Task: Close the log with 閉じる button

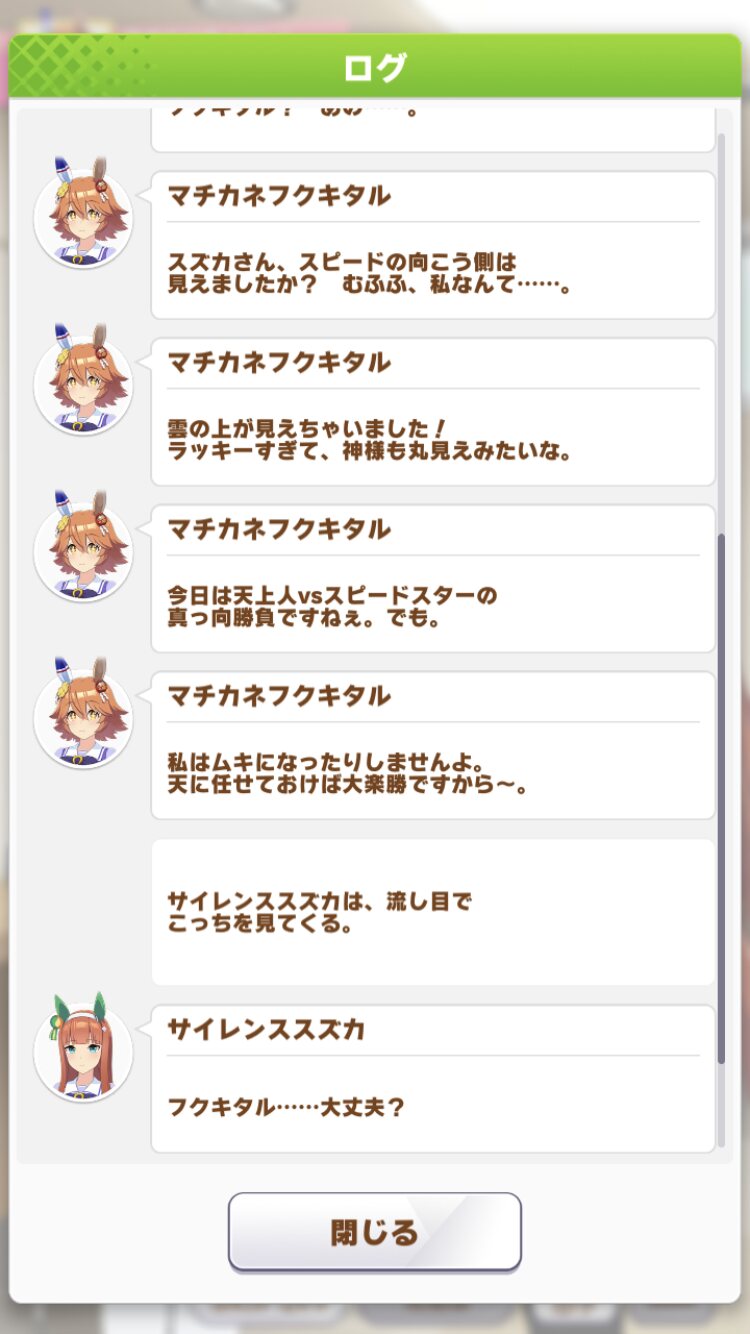Action: (374, 1231)
